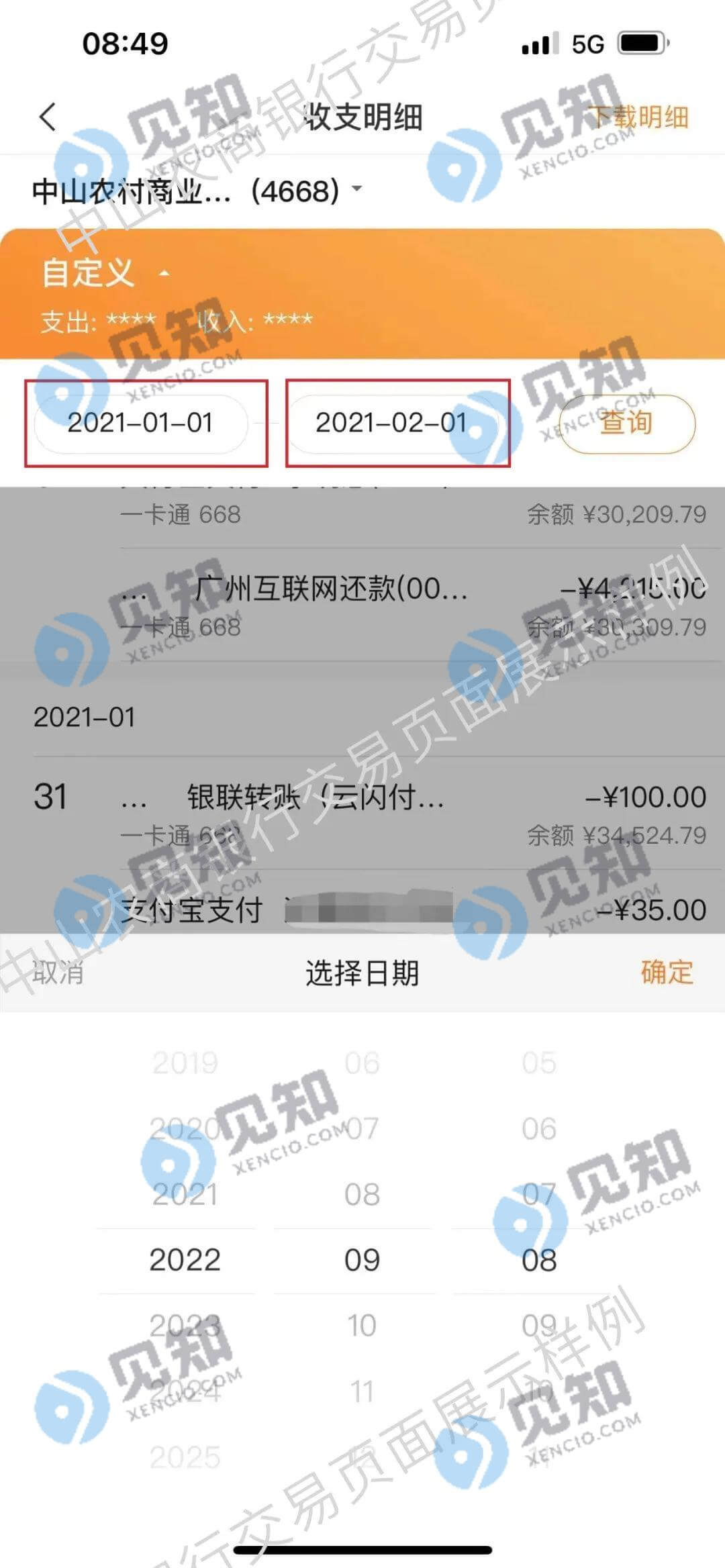
Task: Tap the 查询 query button
Action: 626,423
